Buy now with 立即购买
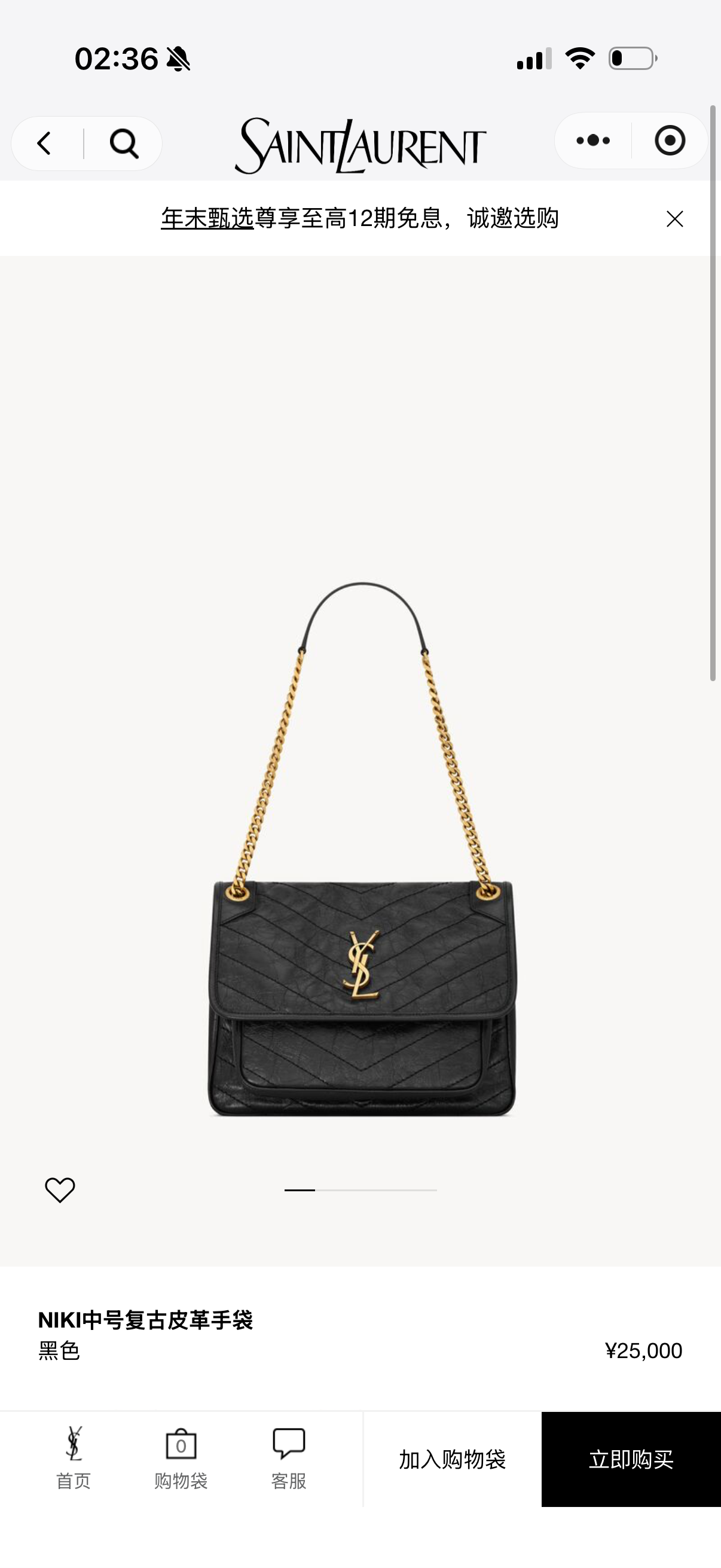This screenshot has width=721, height=1568. click(631, 1459)
